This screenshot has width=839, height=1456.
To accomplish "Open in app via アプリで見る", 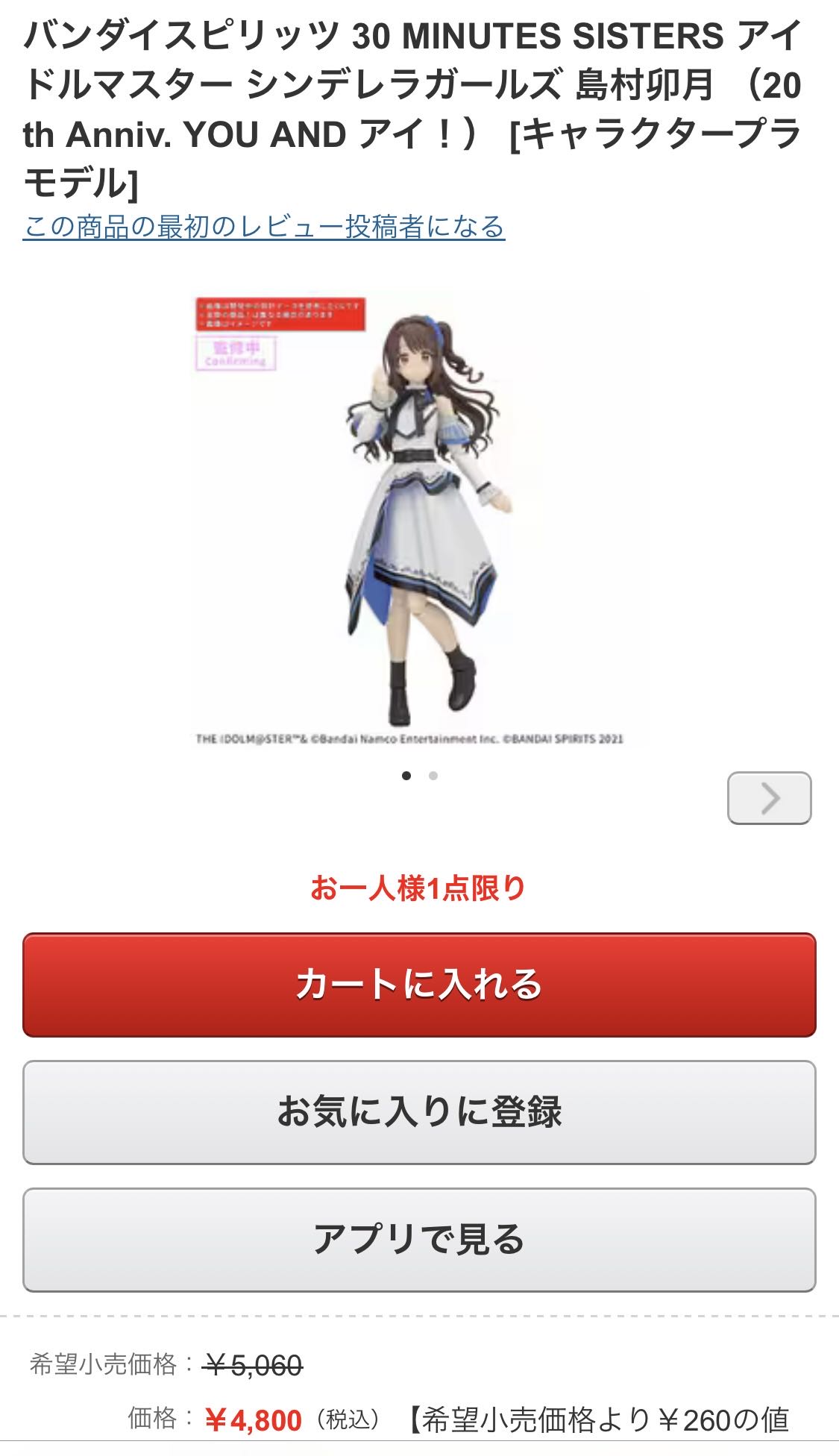I will 419,1240.
